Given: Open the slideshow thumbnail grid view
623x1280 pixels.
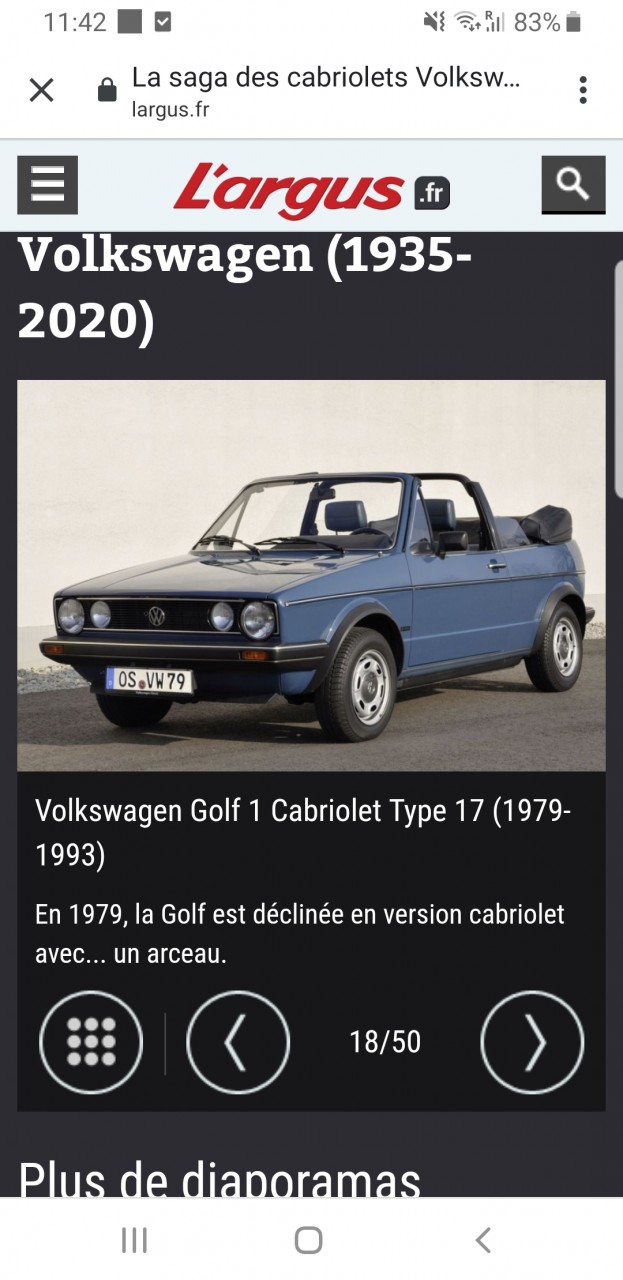Looking at the screenshot, I should 91,1042.
